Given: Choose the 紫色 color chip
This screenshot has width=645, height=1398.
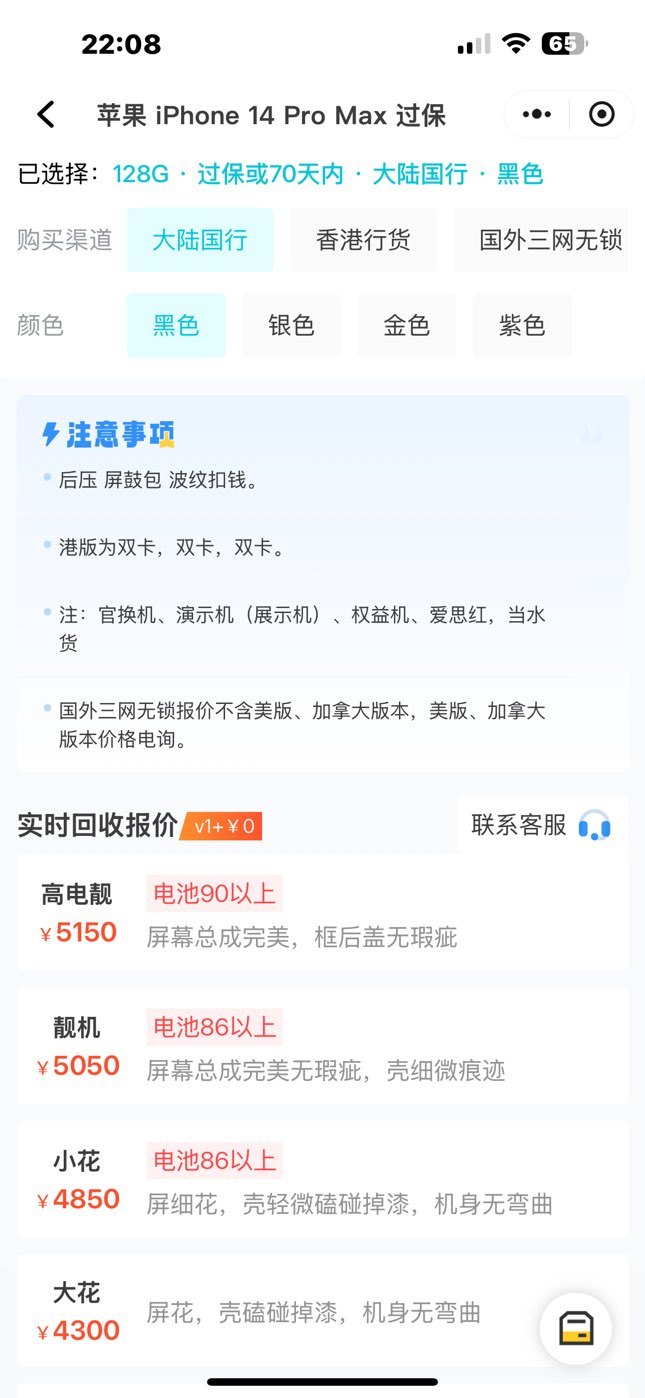Looking at the screenshot, I should tap(522, 325).
